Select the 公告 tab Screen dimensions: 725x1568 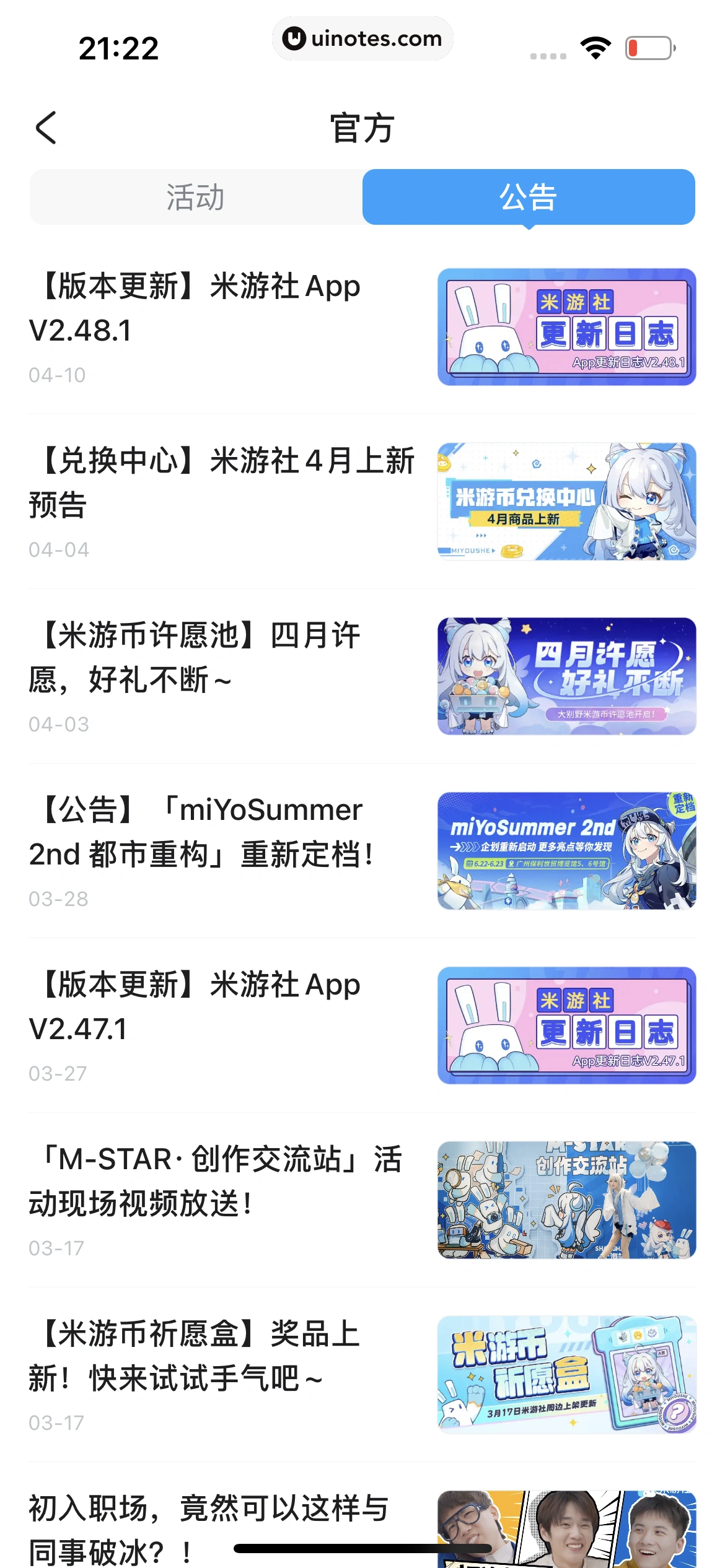coord(529,197)
